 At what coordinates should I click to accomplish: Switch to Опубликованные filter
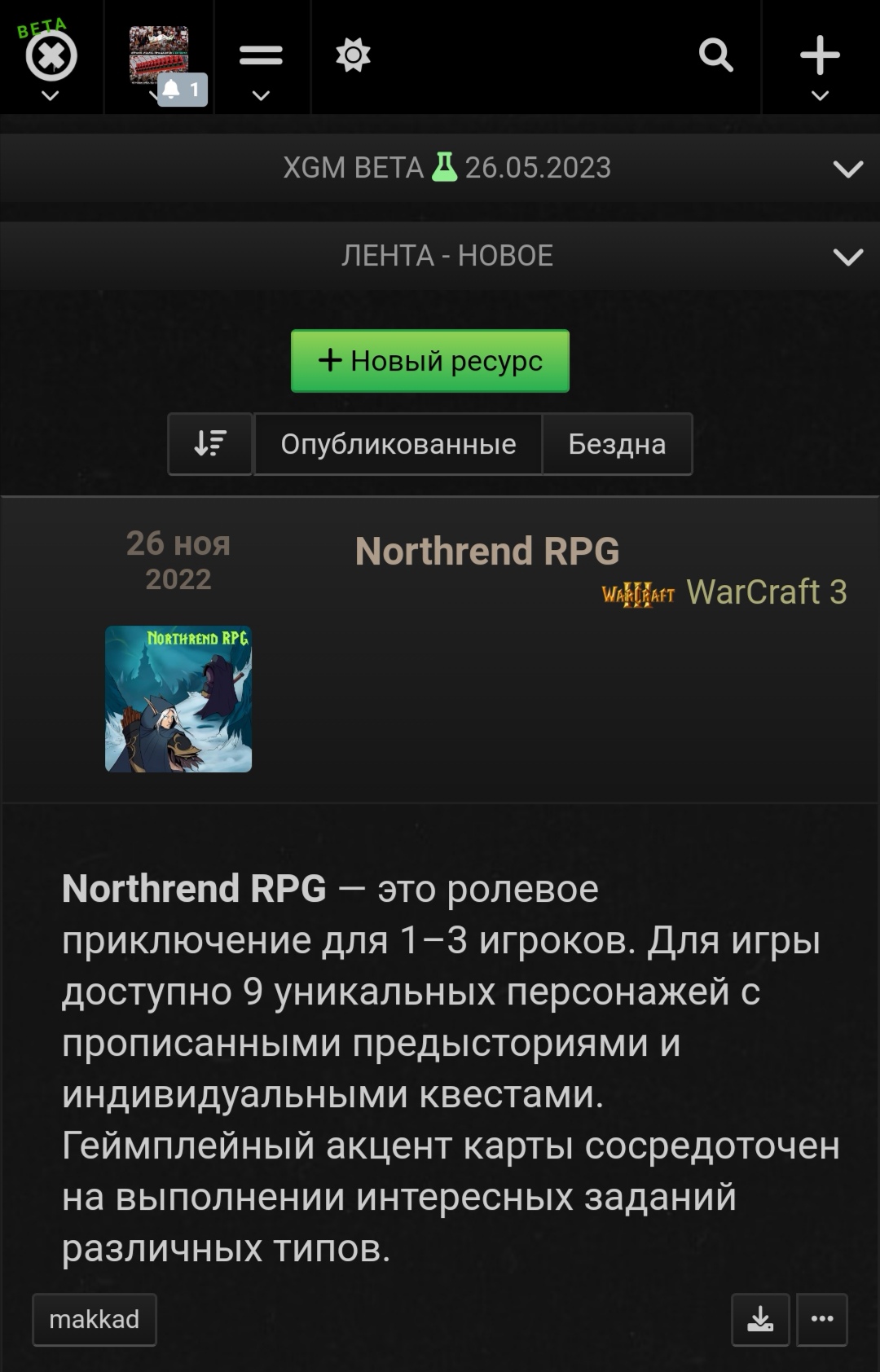(x=398, y=444)
